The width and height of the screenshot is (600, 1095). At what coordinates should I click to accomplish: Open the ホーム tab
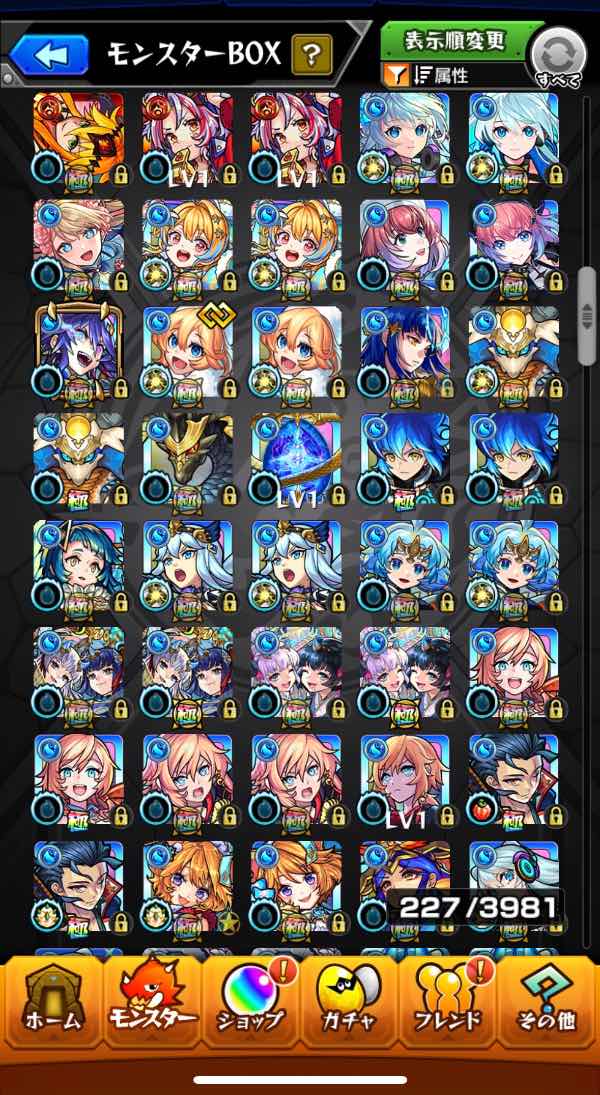coord(53,997)
